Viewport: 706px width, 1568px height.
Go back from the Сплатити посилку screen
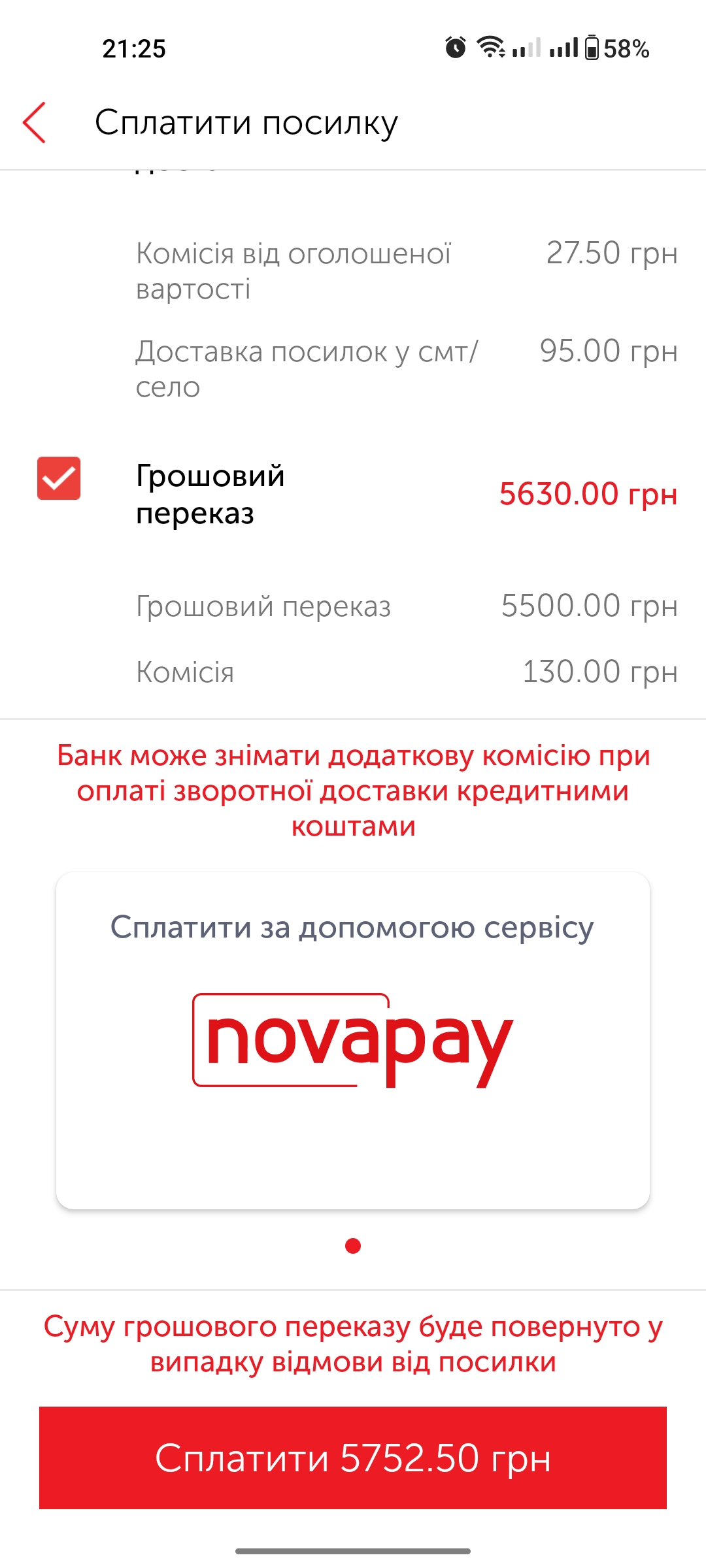point(34,122)
